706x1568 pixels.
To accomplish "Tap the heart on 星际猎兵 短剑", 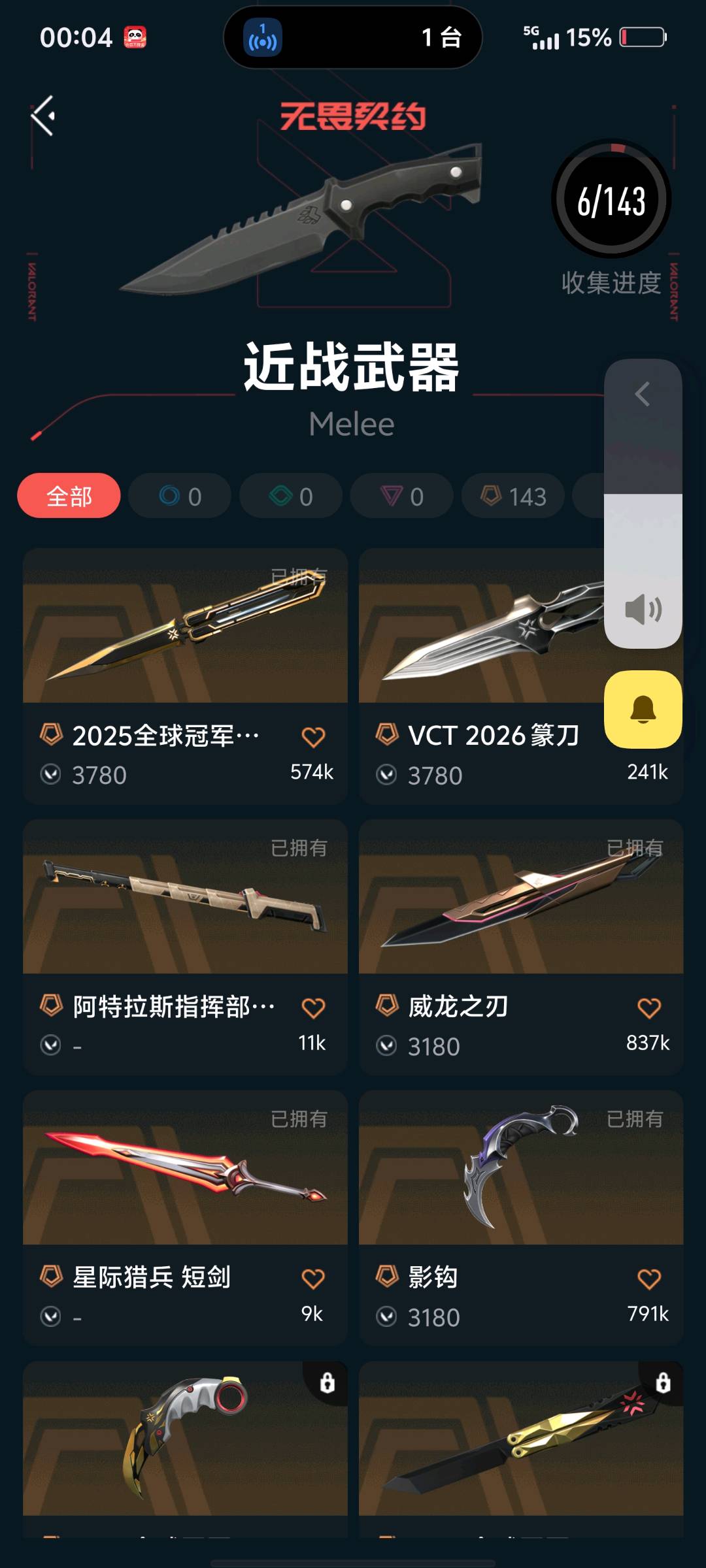I will pos(313,1279).
